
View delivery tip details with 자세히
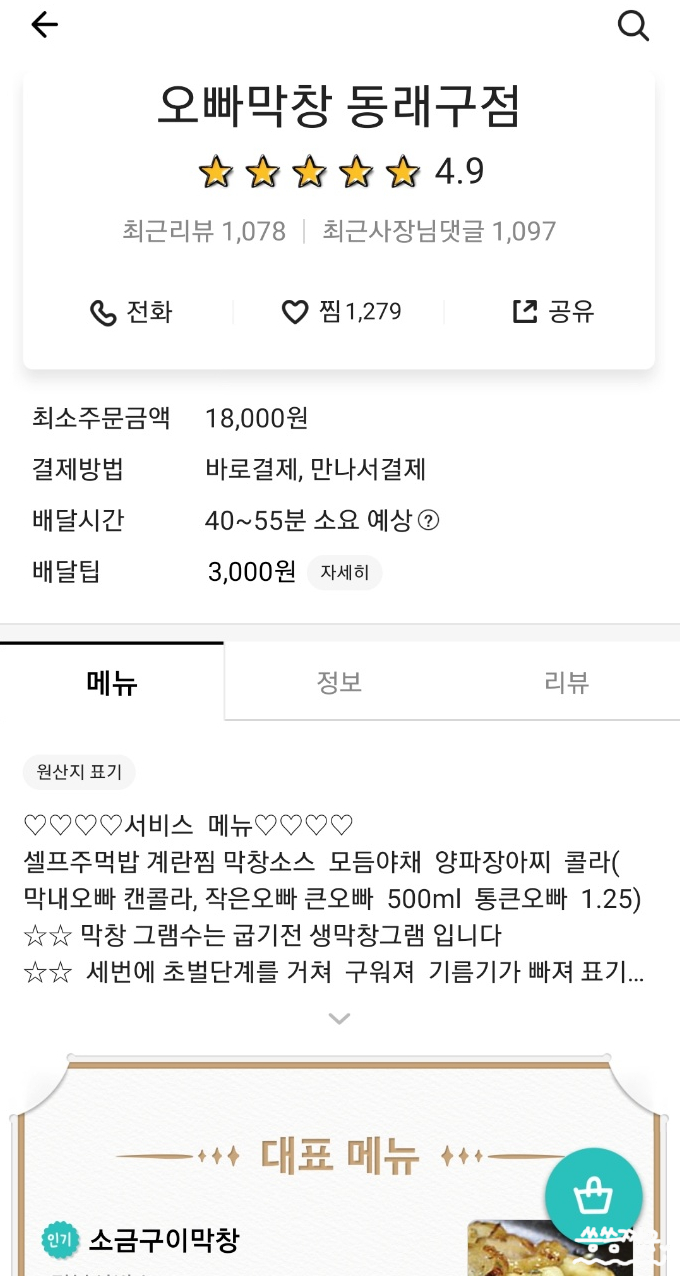(344, 573)
